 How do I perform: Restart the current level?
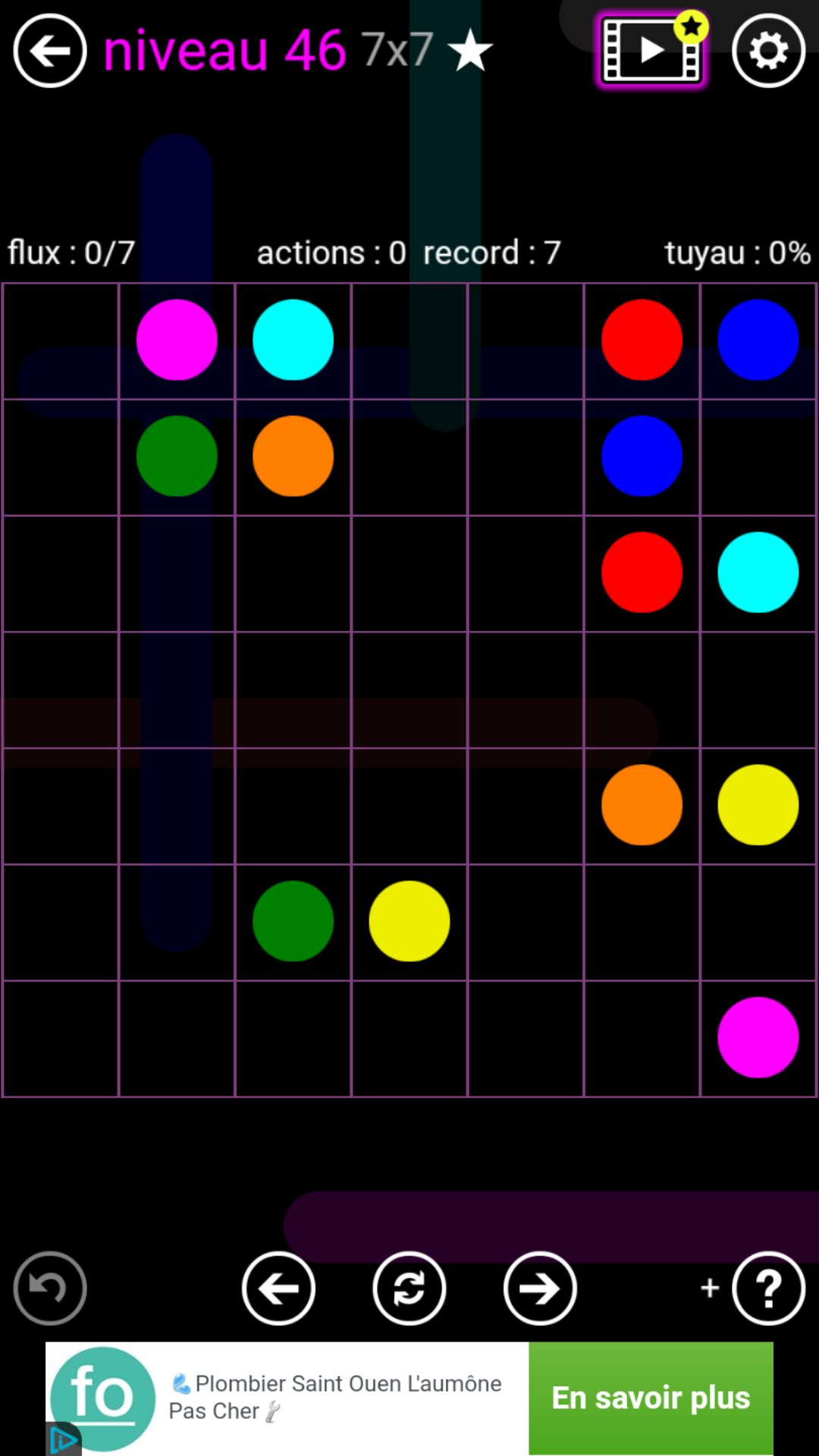(x=409, y=1288)
